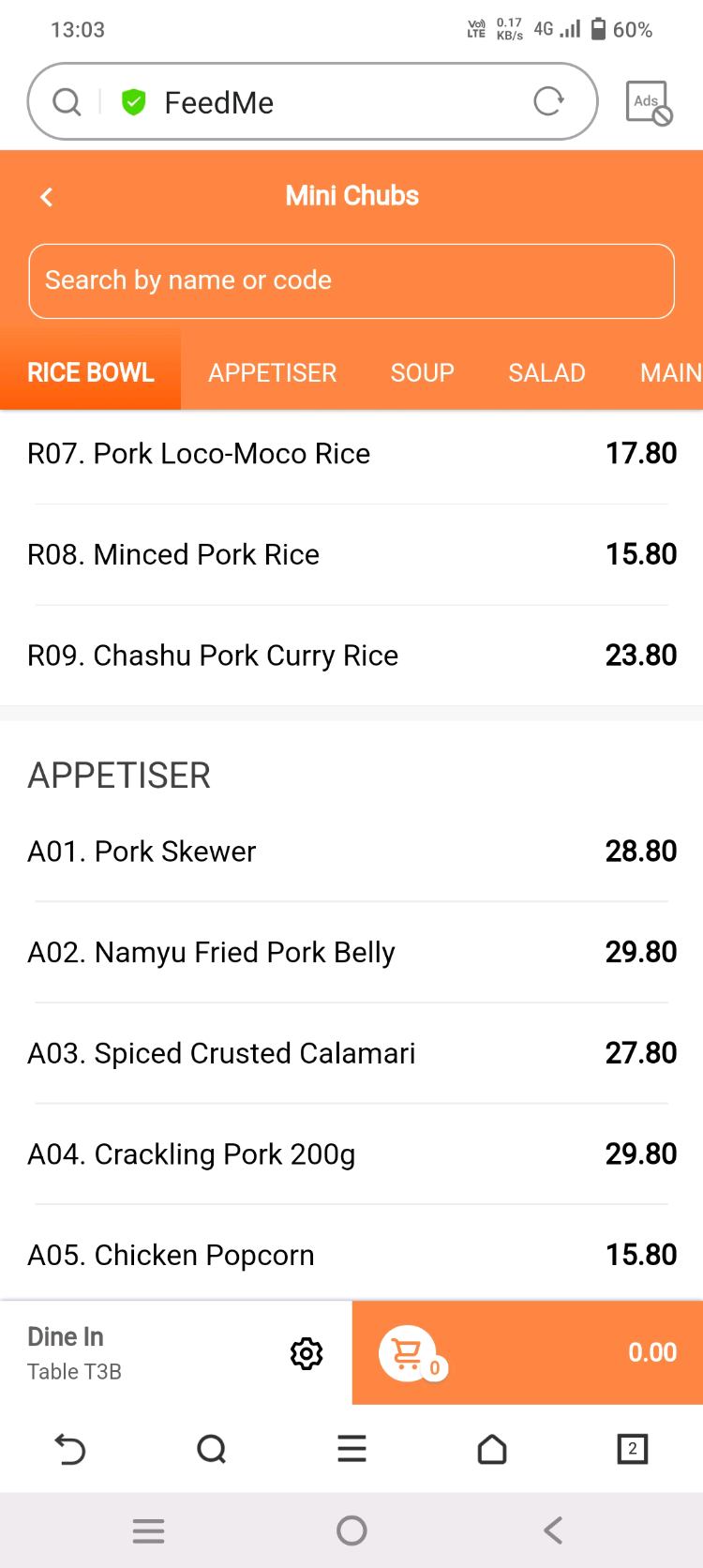The width and height of the screenshot is (703, 1568).
Task: Select A02. Namyu Fried Pork Belly
Action: (351, 952)
